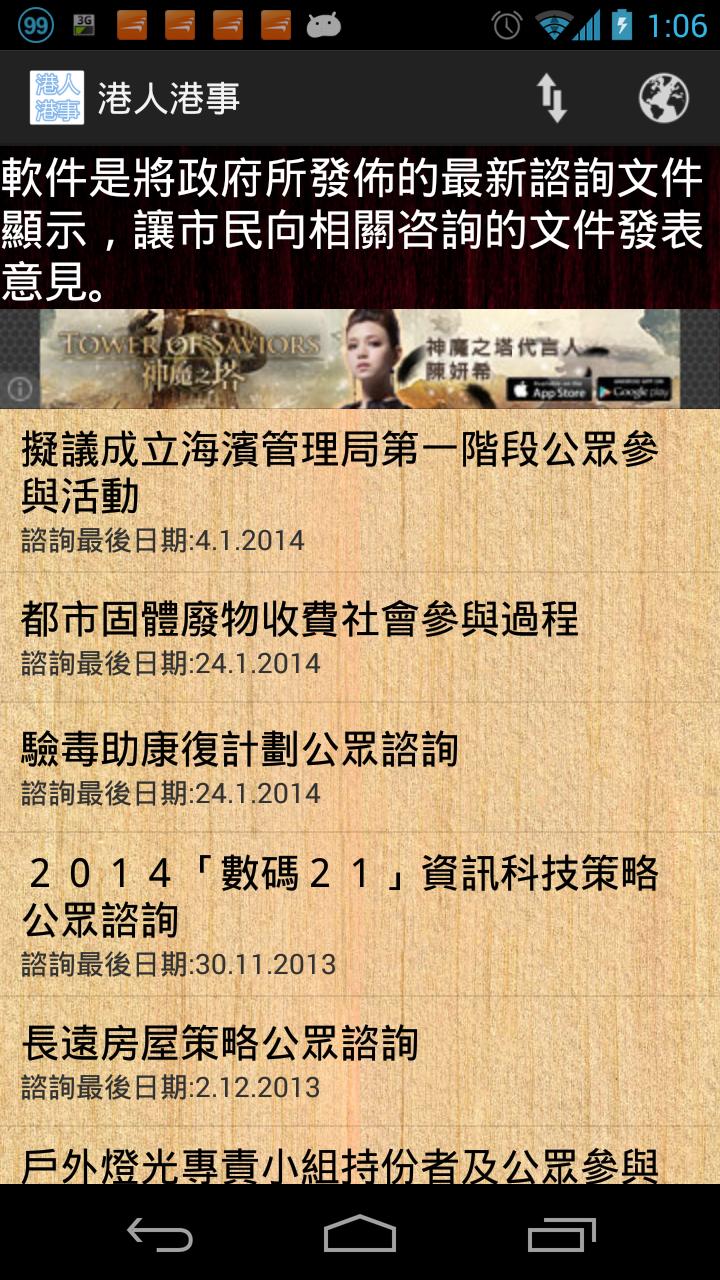Tap the 港人港事 app icon in title bar

pos(55,98)
